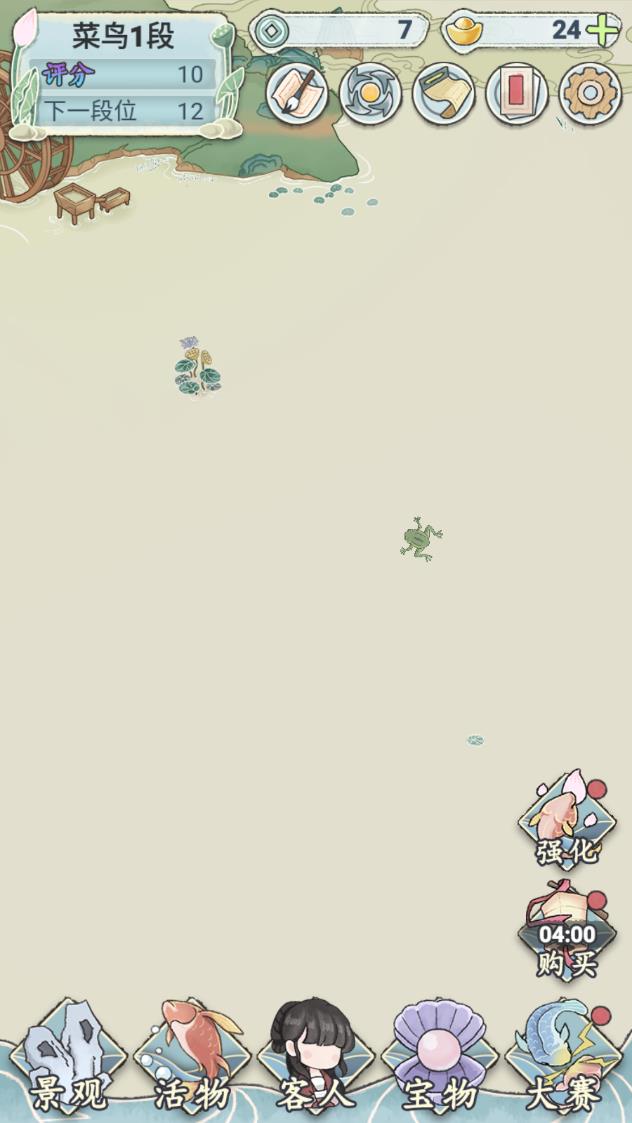Switch to the 大赛 tab
This screenshot has height=1123, width=632.
click(562, 1062)
